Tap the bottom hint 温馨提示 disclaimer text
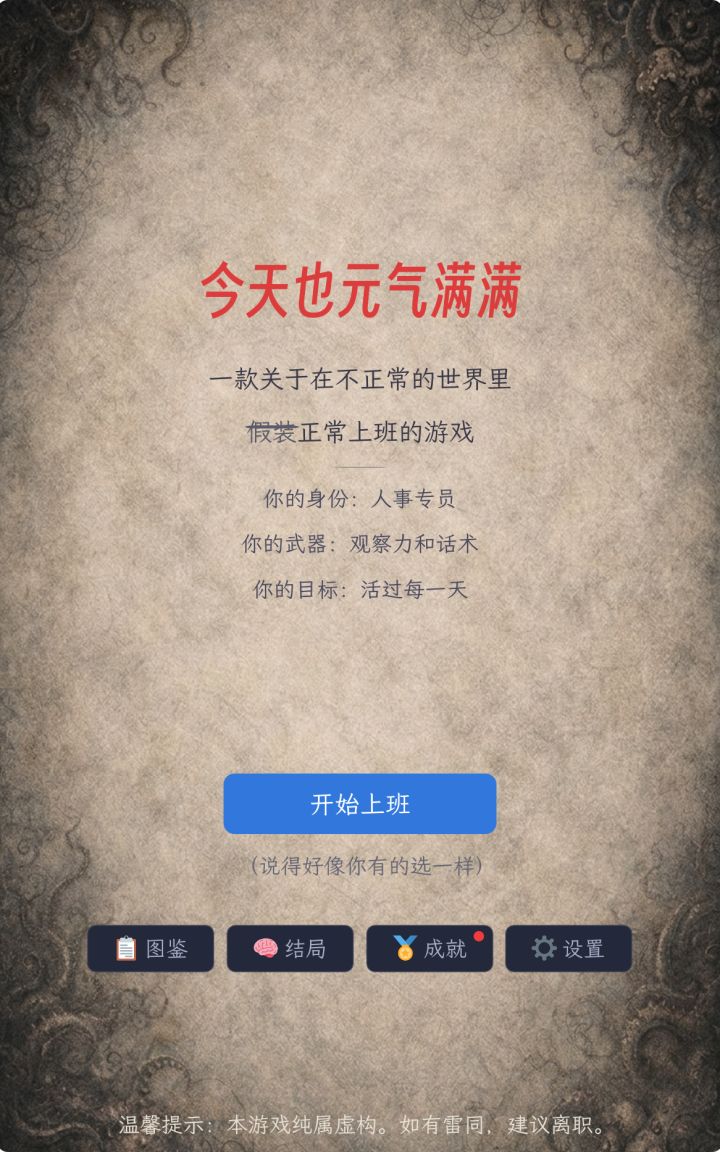This screenshot has width=720, height=1152. [x=360, y=1124]
